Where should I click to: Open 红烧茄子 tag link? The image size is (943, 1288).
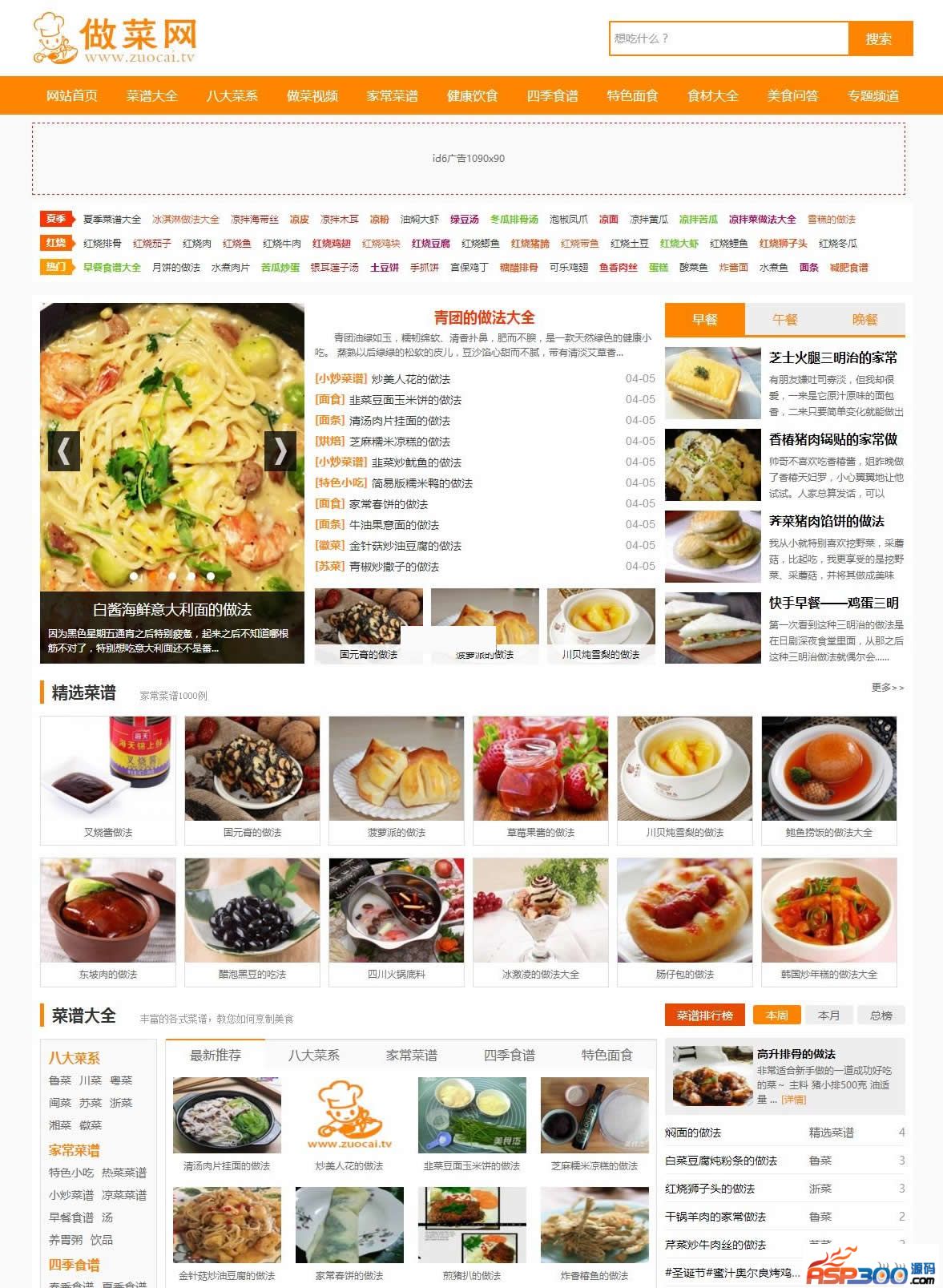(151, 244)
